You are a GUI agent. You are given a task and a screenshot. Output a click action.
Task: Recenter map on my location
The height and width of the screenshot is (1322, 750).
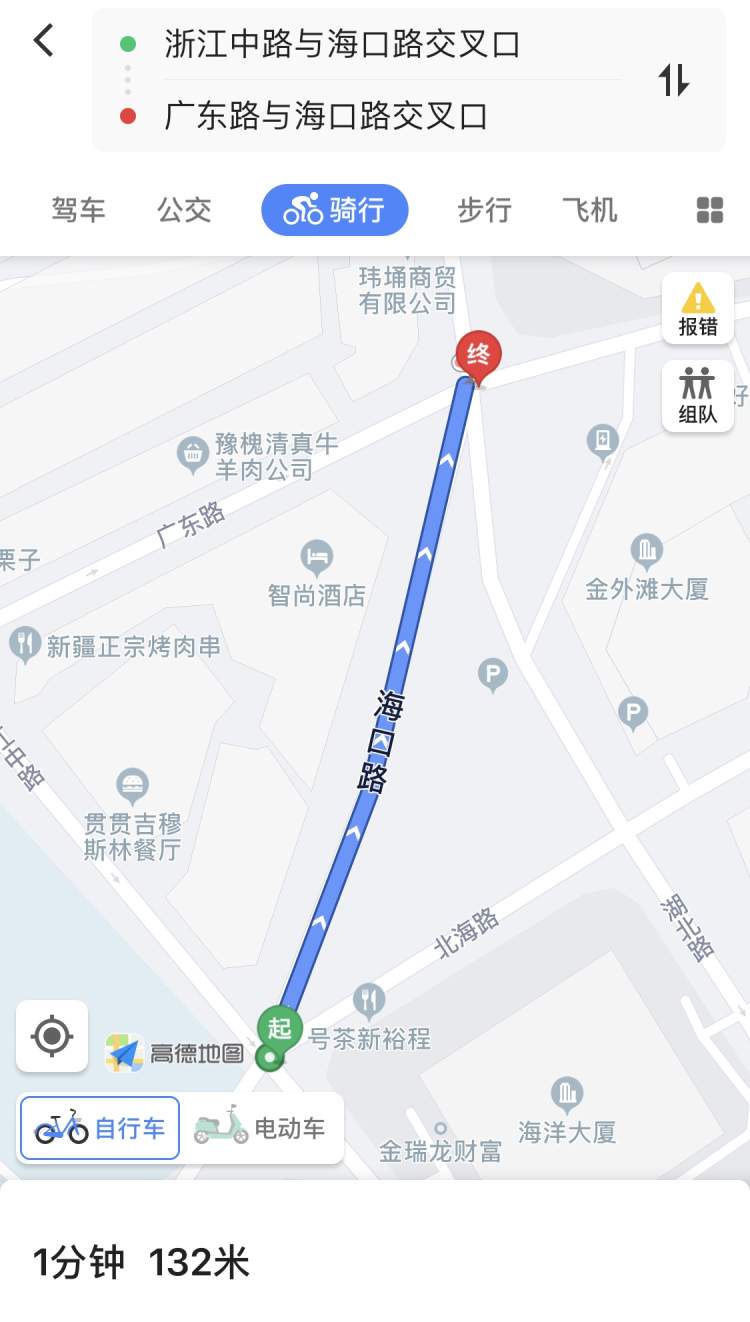point(52,1036)
